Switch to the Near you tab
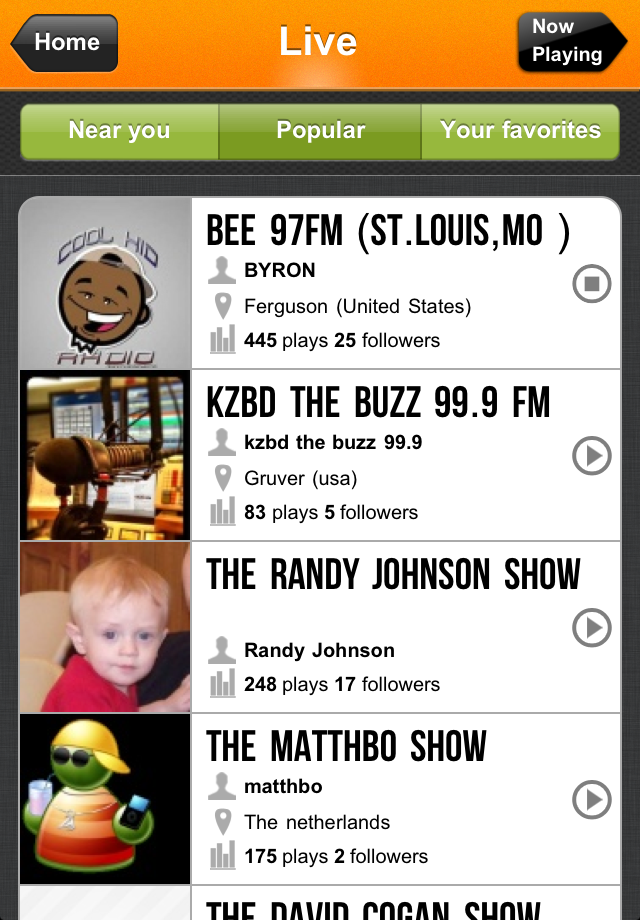 click(120, 131)
